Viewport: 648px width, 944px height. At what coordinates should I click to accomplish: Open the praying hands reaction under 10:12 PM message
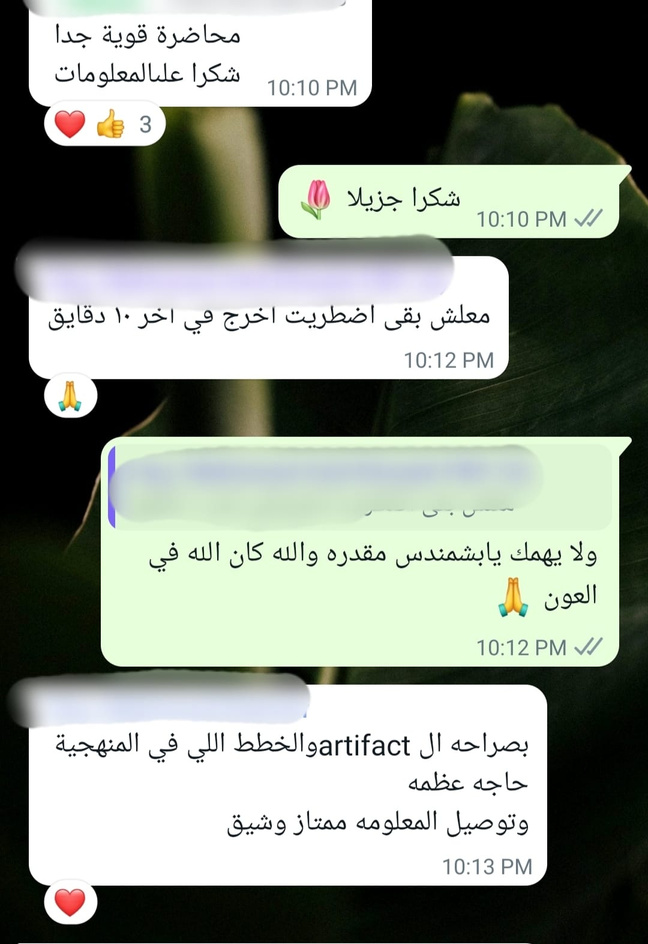point(70,400)
